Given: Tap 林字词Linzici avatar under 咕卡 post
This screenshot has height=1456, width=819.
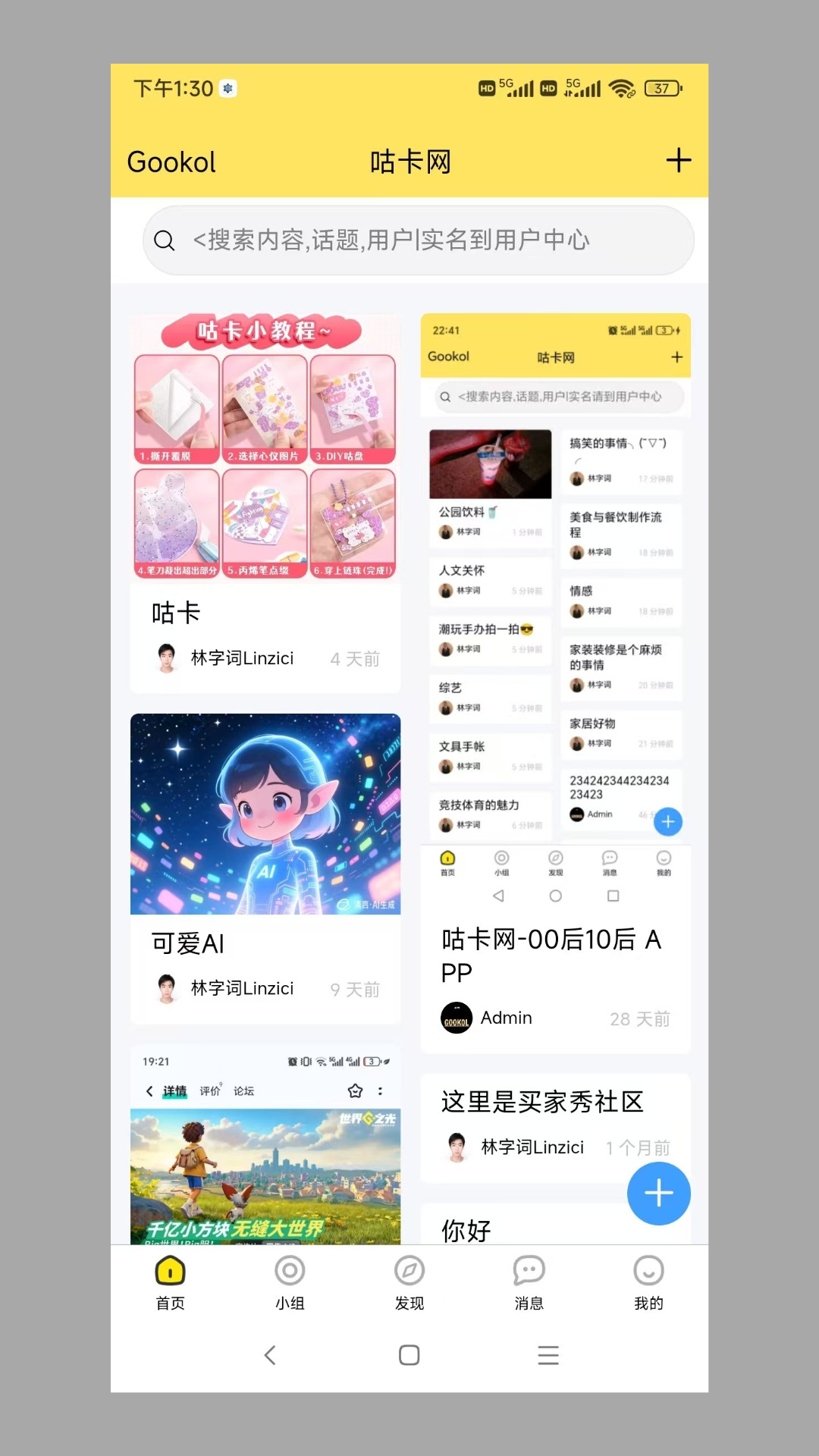Looking at the screenshot, I should click(x=168, y=657).
